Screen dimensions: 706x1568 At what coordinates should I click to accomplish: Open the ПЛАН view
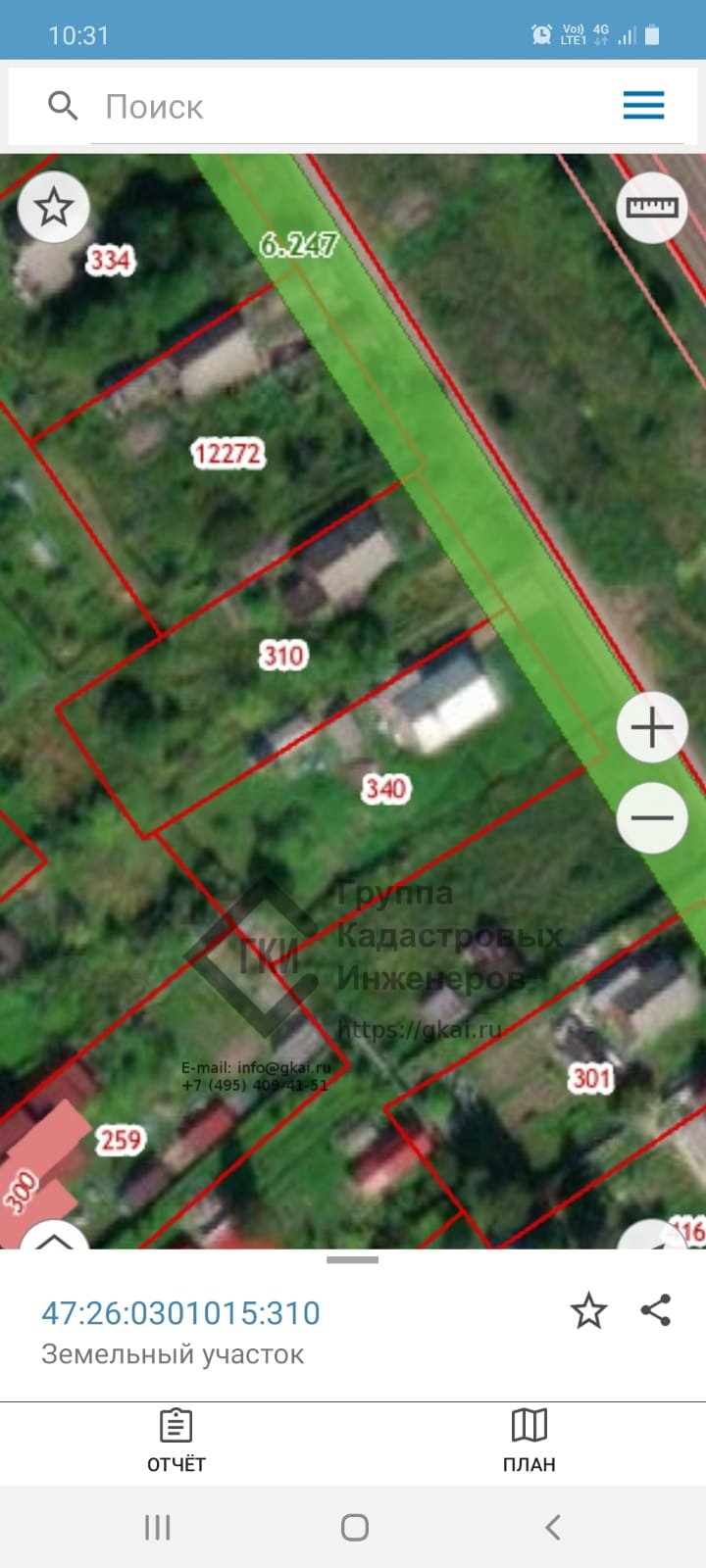(x=529, y=1441)
